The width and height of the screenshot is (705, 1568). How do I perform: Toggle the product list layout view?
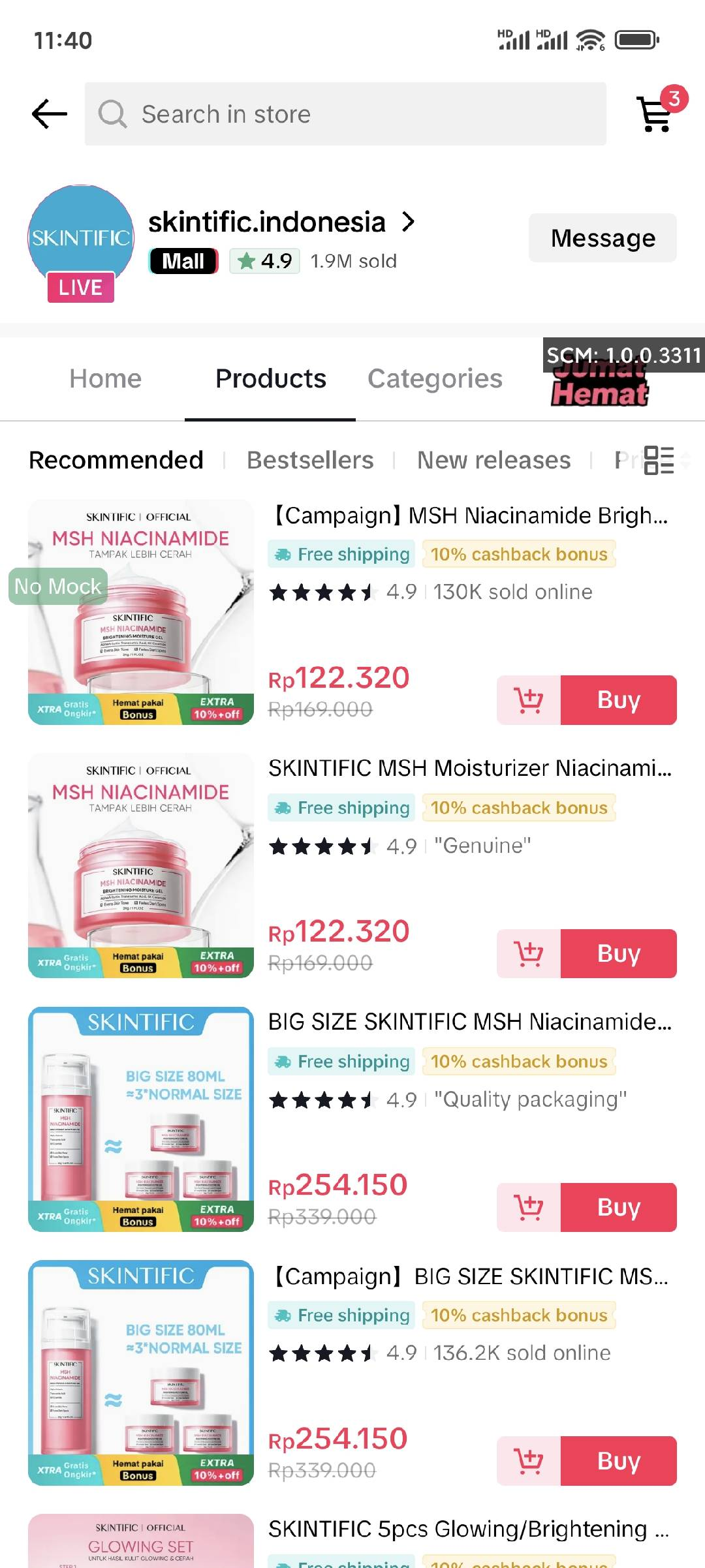click(659, 460)
